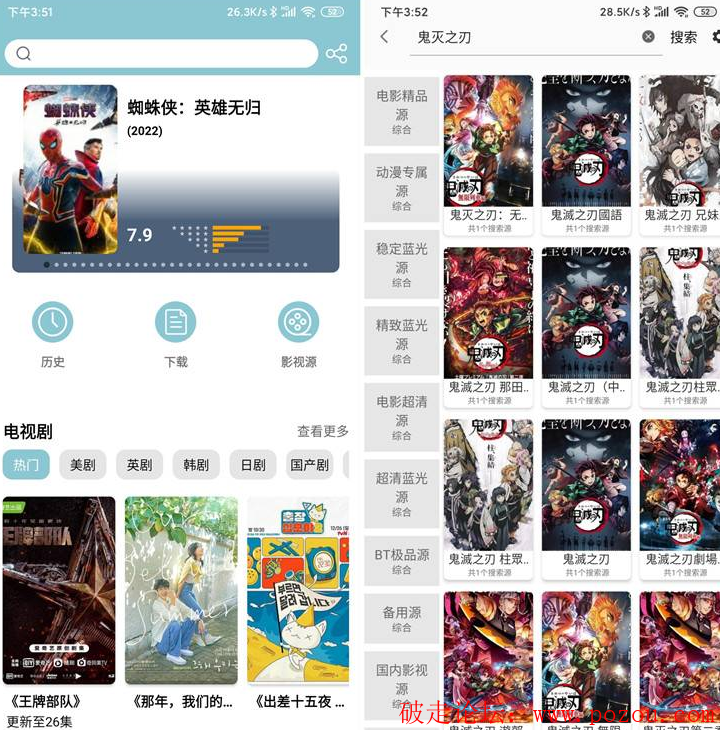The height and width of the screenshot is (730, 720).
Task: Share via the top-right share icon
Action: (337, 54)
